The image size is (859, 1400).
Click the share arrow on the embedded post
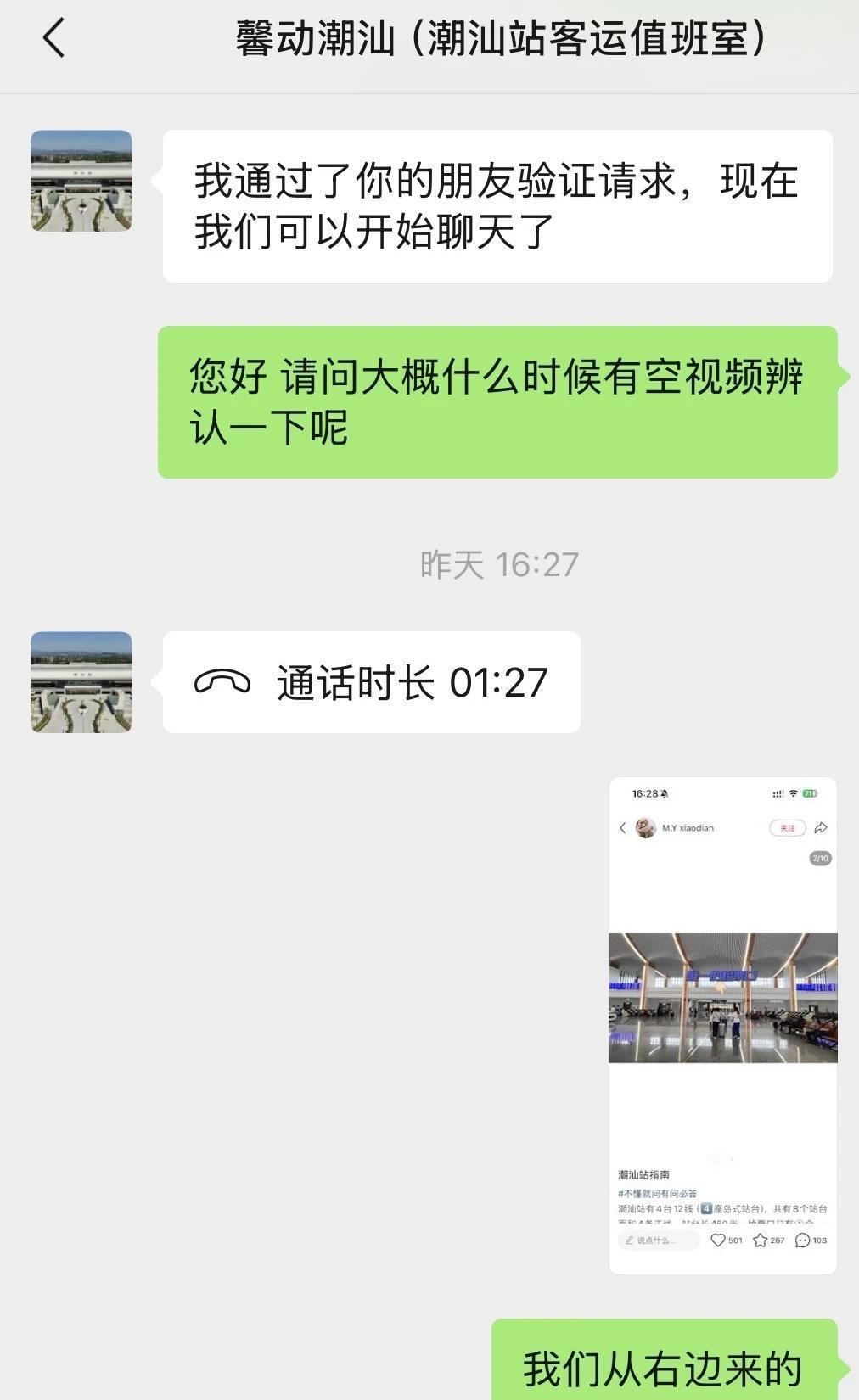click(821, 828)
